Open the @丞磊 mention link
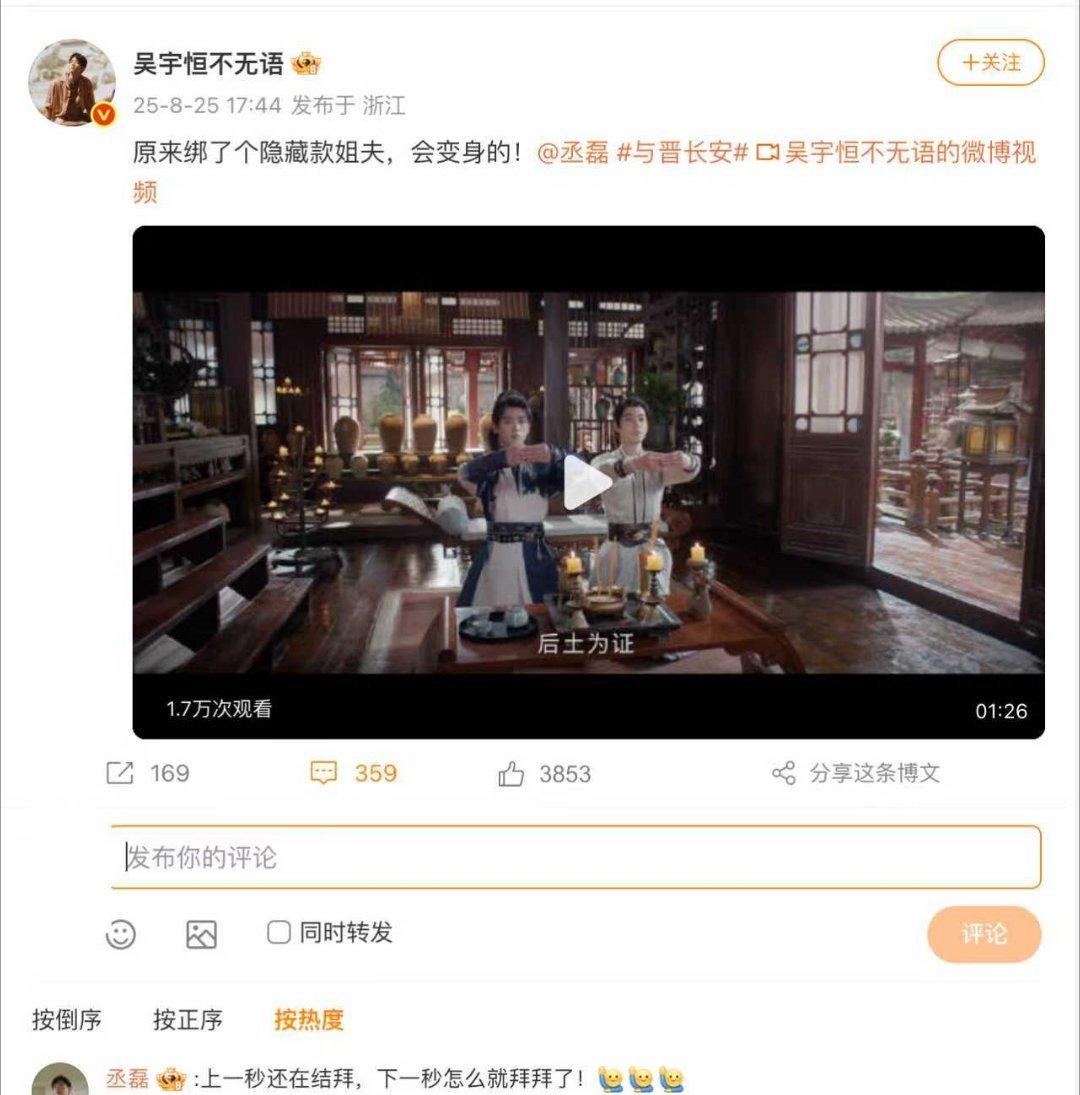 tap(573, 153)
